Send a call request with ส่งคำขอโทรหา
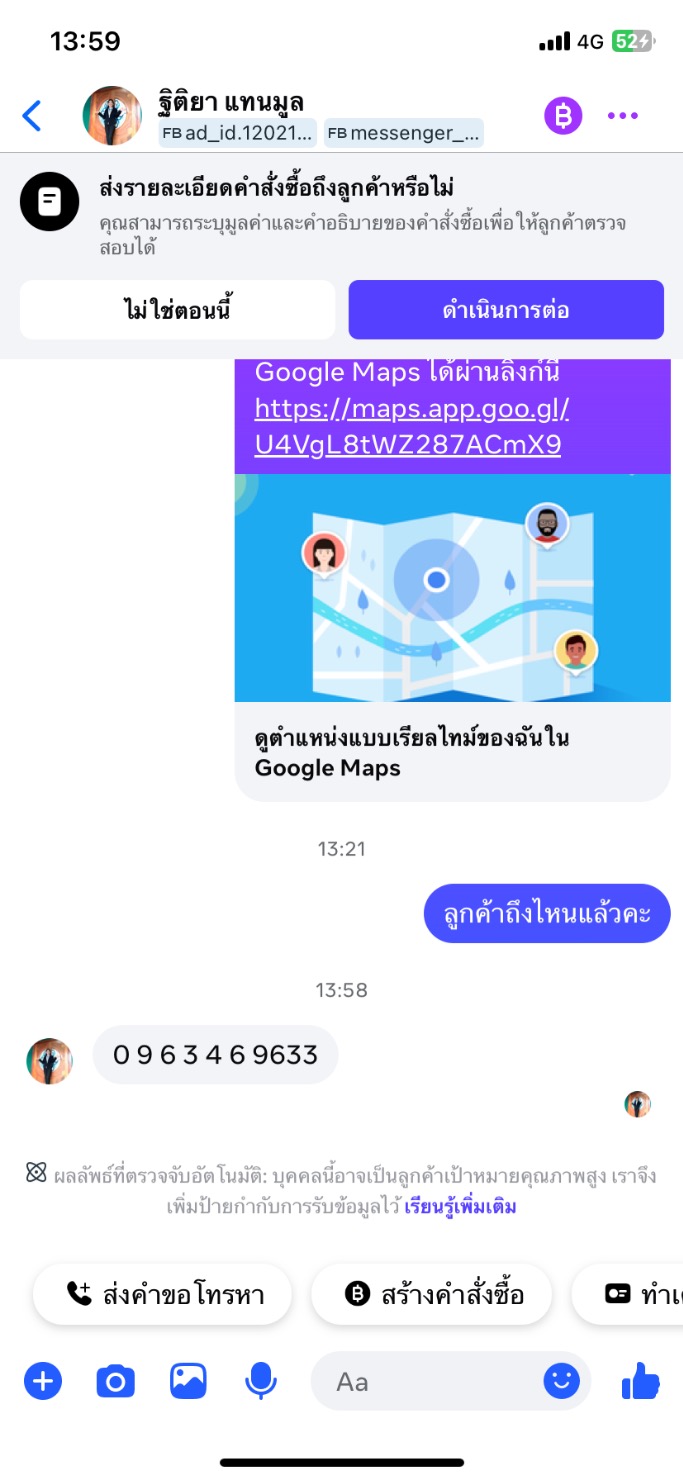The height and width of the screenshot is (1480, 683). pos(163,1295)
